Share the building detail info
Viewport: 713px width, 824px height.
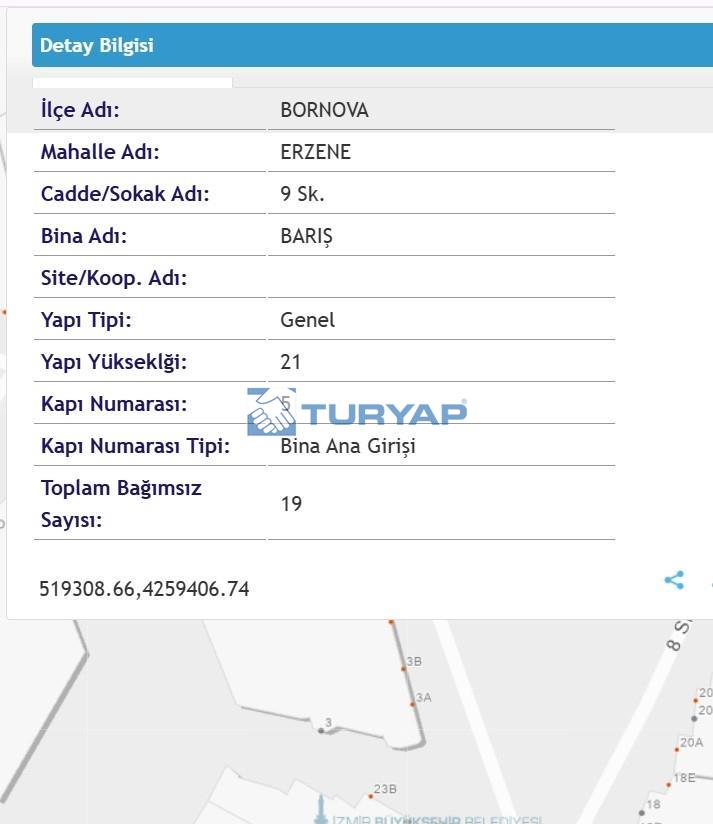click(674, 580)
